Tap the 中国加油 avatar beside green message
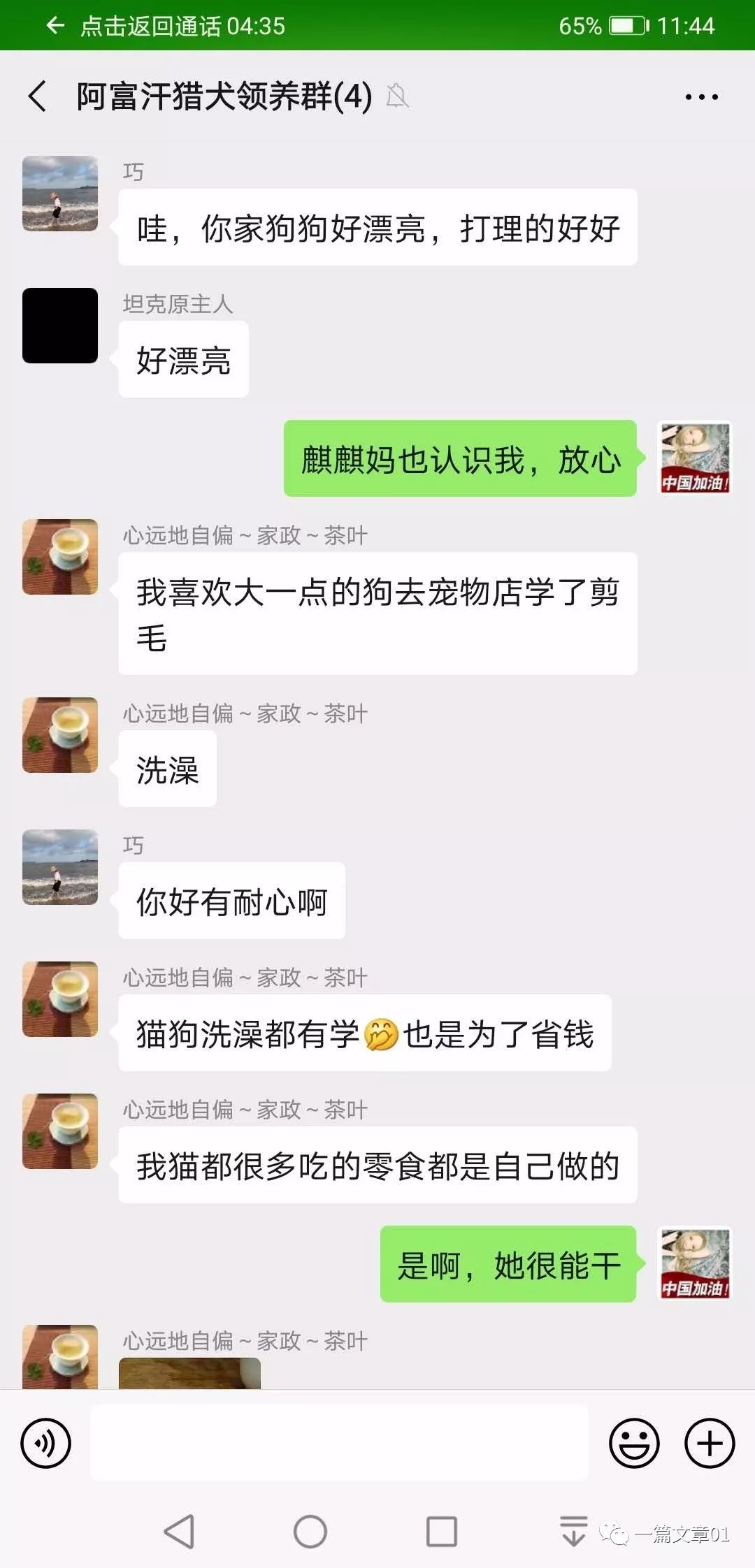The height and width of the screenshot is (1568, 755). coord(694,458)
